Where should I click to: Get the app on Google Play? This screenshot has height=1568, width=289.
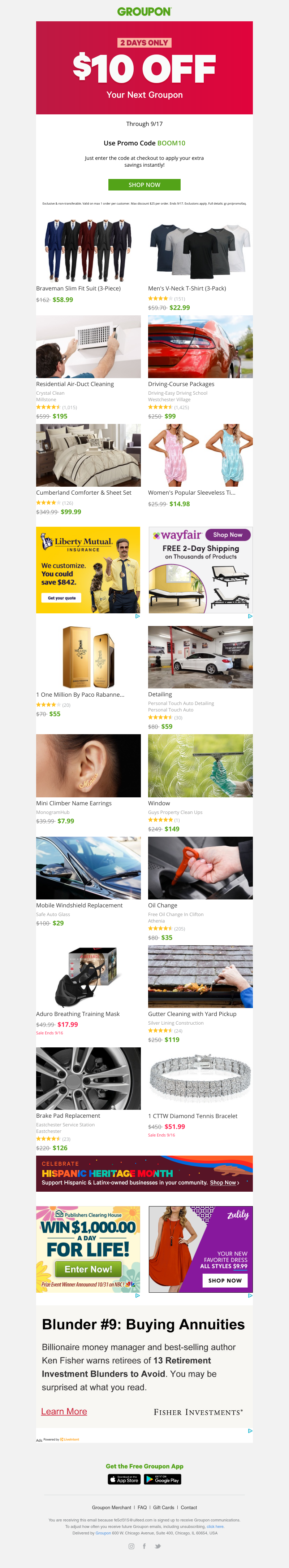(163, 1479)
